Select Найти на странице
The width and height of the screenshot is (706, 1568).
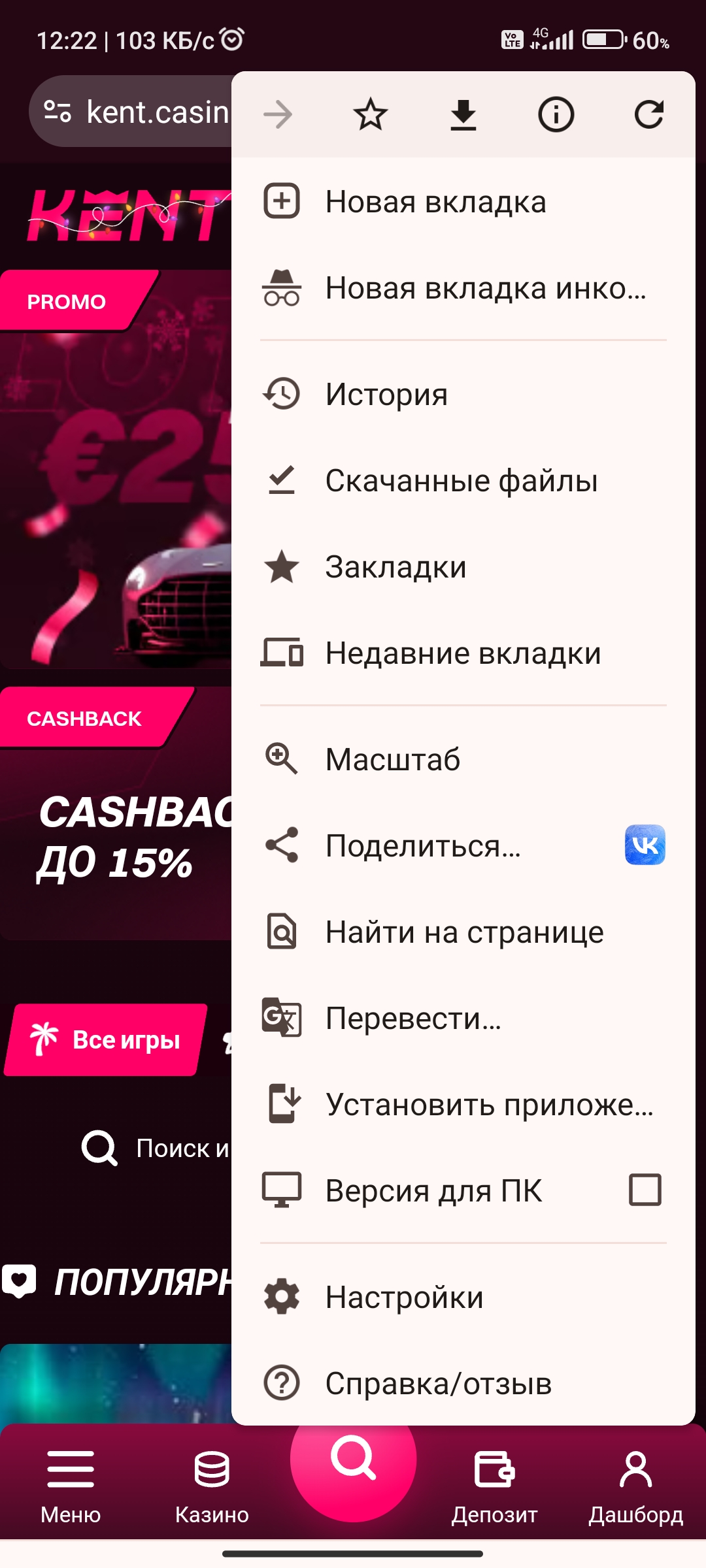[x=464, y=932]
